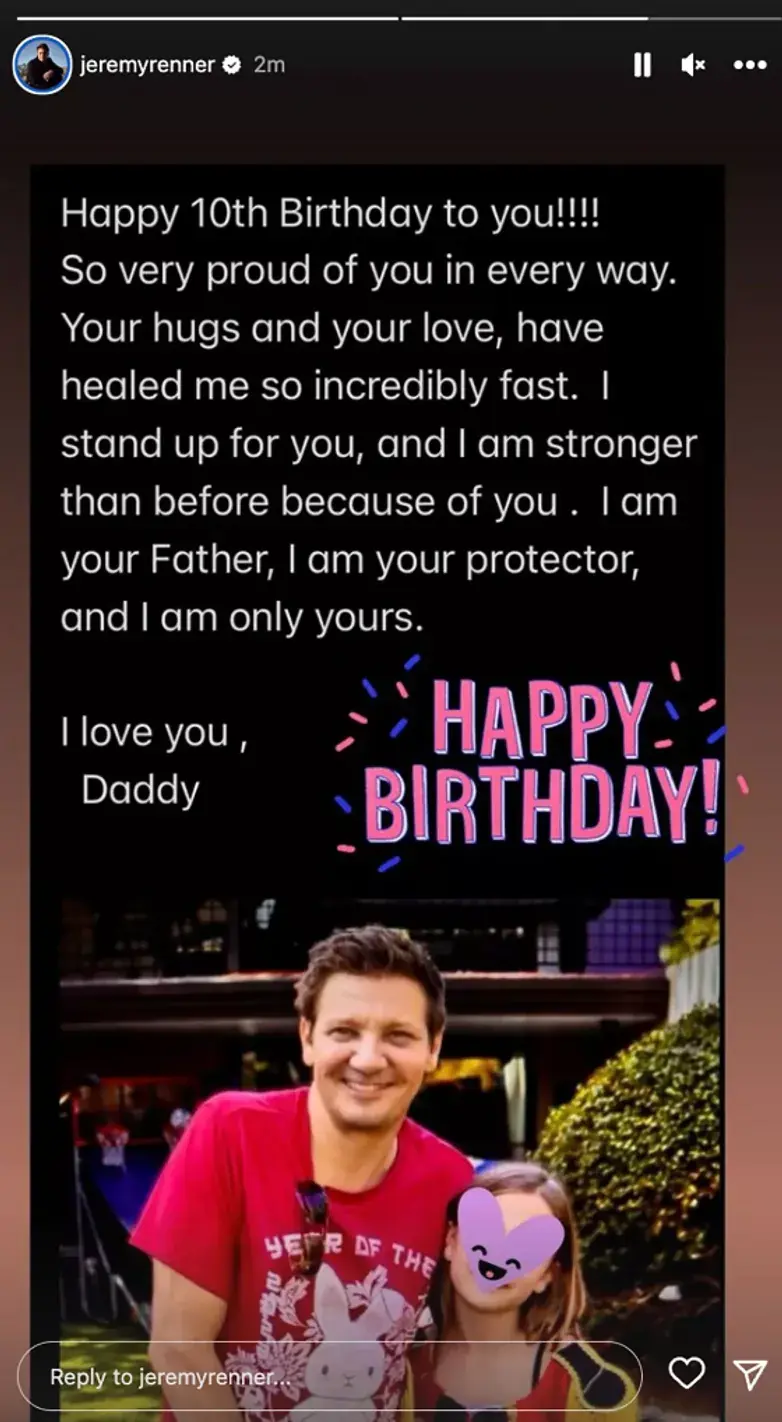Share the story via paper plane icon
This screenshot has height=1422, width=782.
pyautogui.click(x=749, y=1374)
